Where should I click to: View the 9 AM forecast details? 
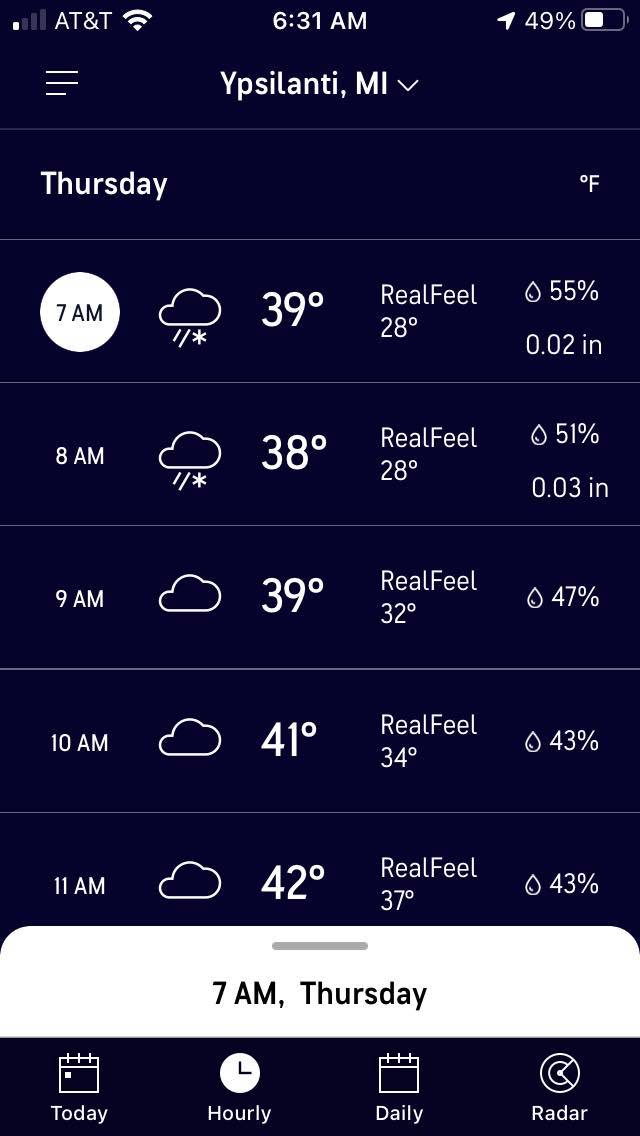[x=320, y=598]
